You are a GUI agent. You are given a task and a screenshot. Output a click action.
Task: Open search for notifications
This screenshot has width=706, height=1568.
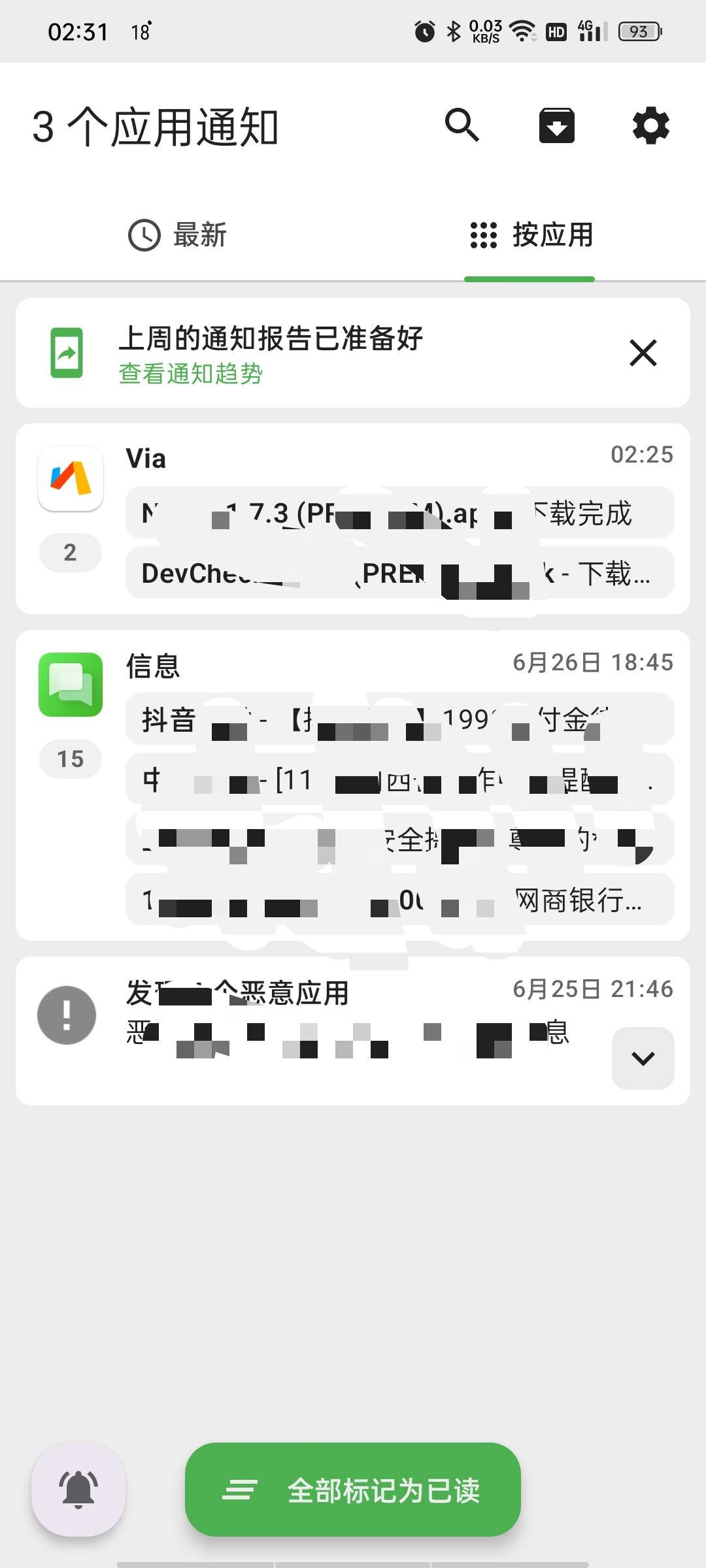[462, 125]
